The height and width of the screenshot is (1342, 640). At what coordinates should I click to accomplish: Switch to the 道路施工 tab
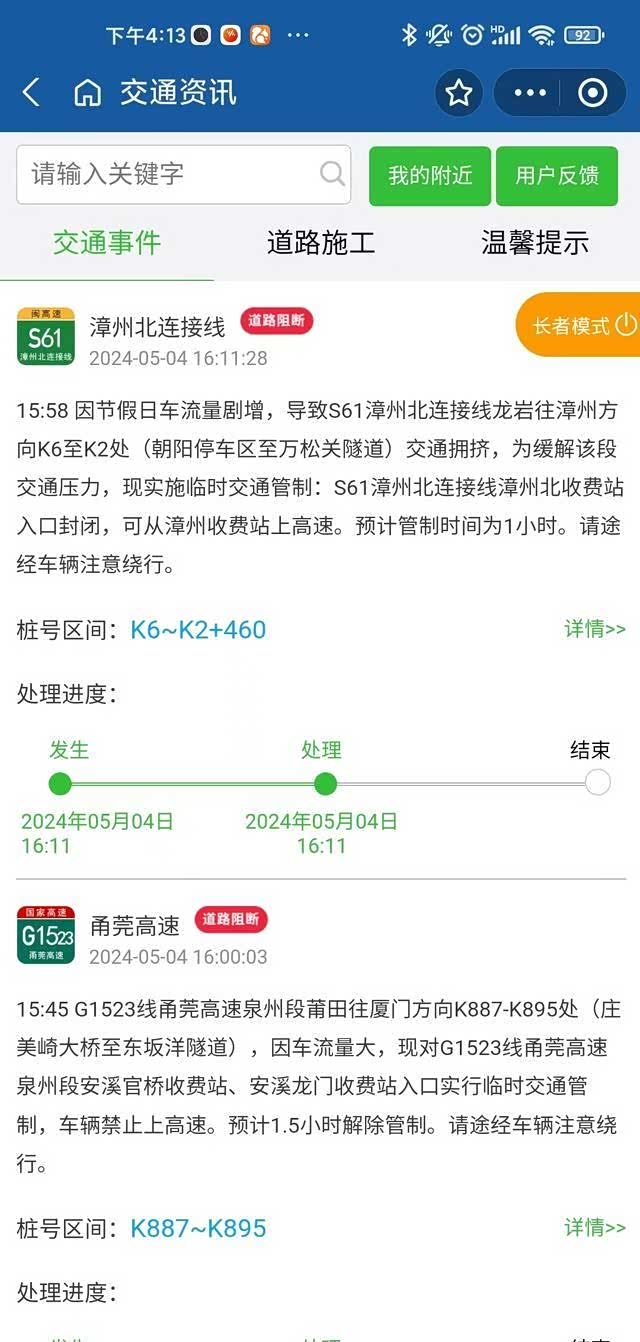321,242
